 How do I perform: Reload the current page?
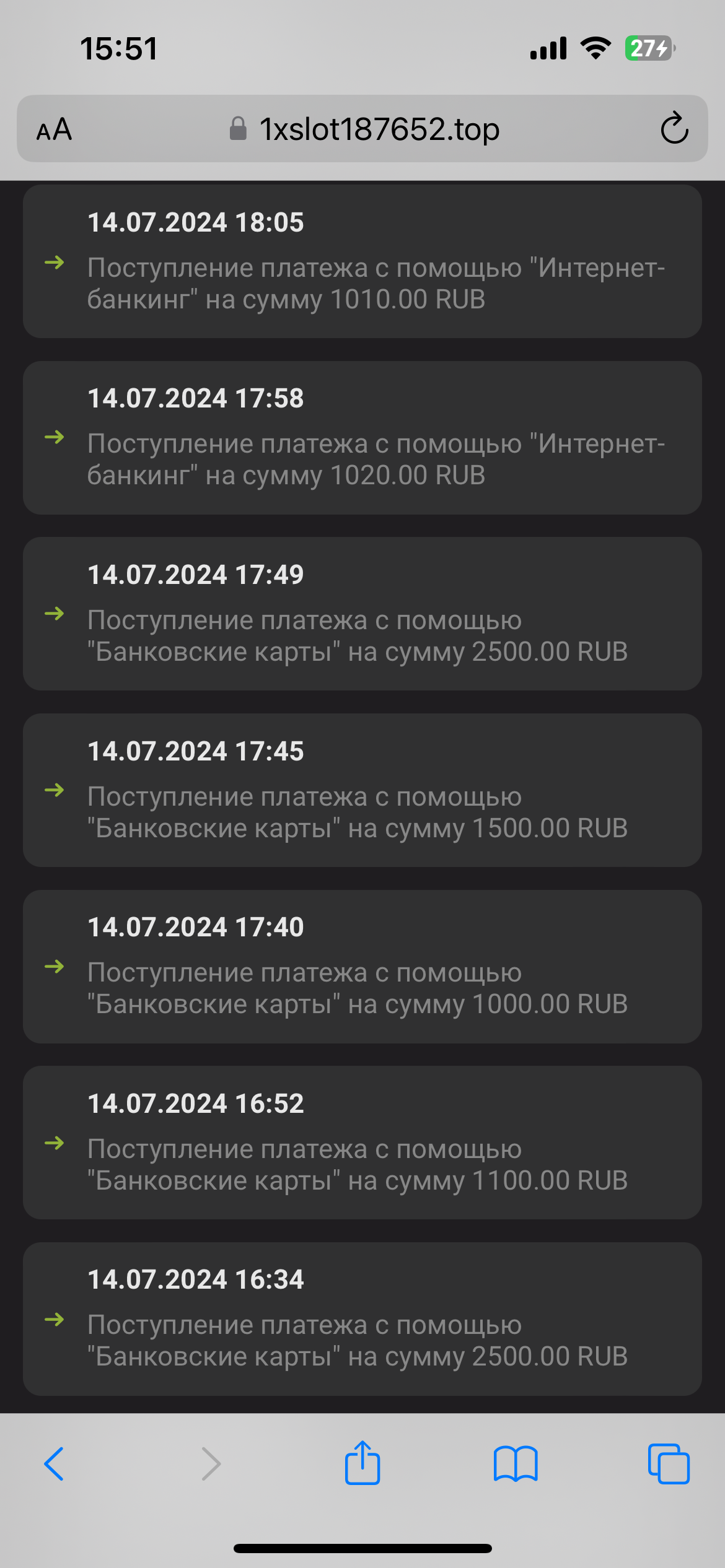[x=674, y=129]
